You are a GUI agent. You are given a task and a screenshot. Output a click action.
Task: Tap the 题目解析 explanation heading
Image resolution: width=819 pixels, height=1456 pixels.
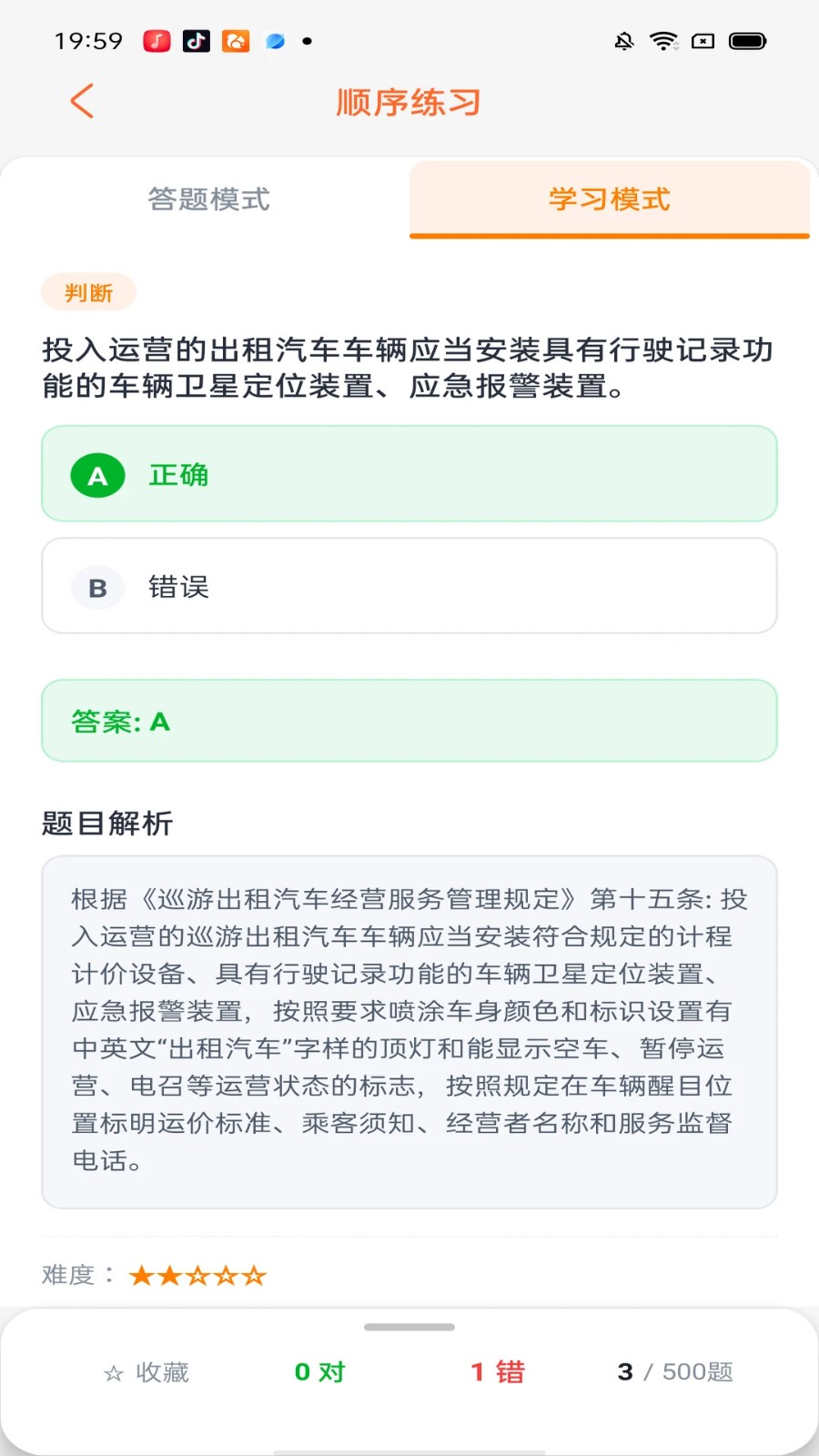tap(107, 824)
